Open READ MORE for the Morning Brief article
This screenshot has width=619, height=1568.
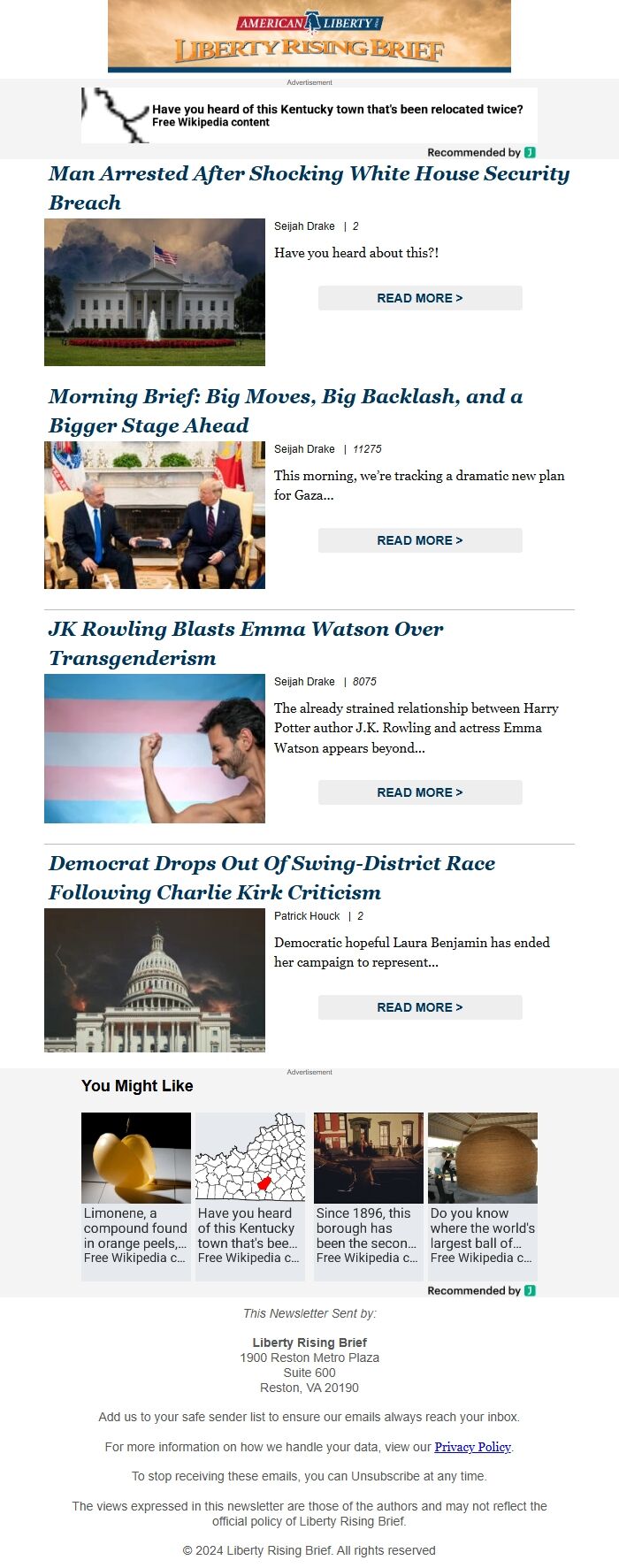420,540
